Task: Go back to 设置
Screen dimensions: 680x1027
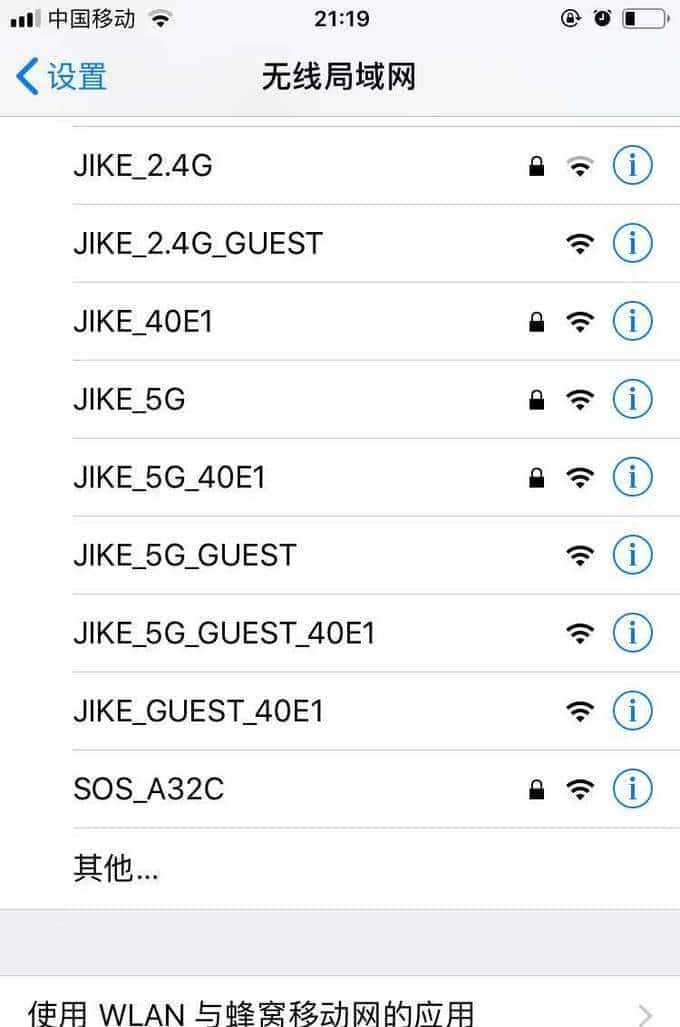Action: coord(62,76)
